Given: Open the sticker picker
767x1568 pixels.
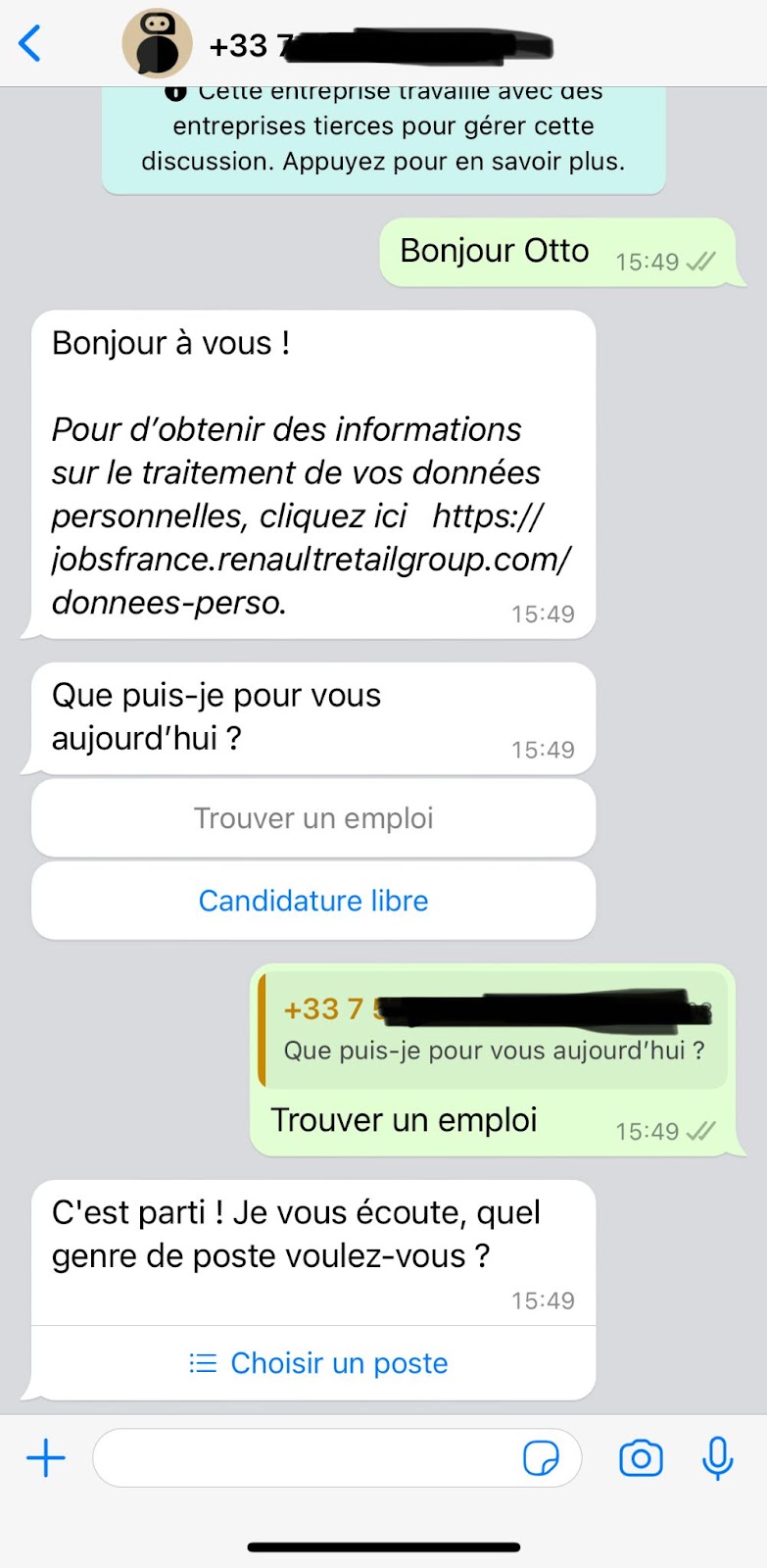Looking at the screenshot, I should (x=541, y=1458).
